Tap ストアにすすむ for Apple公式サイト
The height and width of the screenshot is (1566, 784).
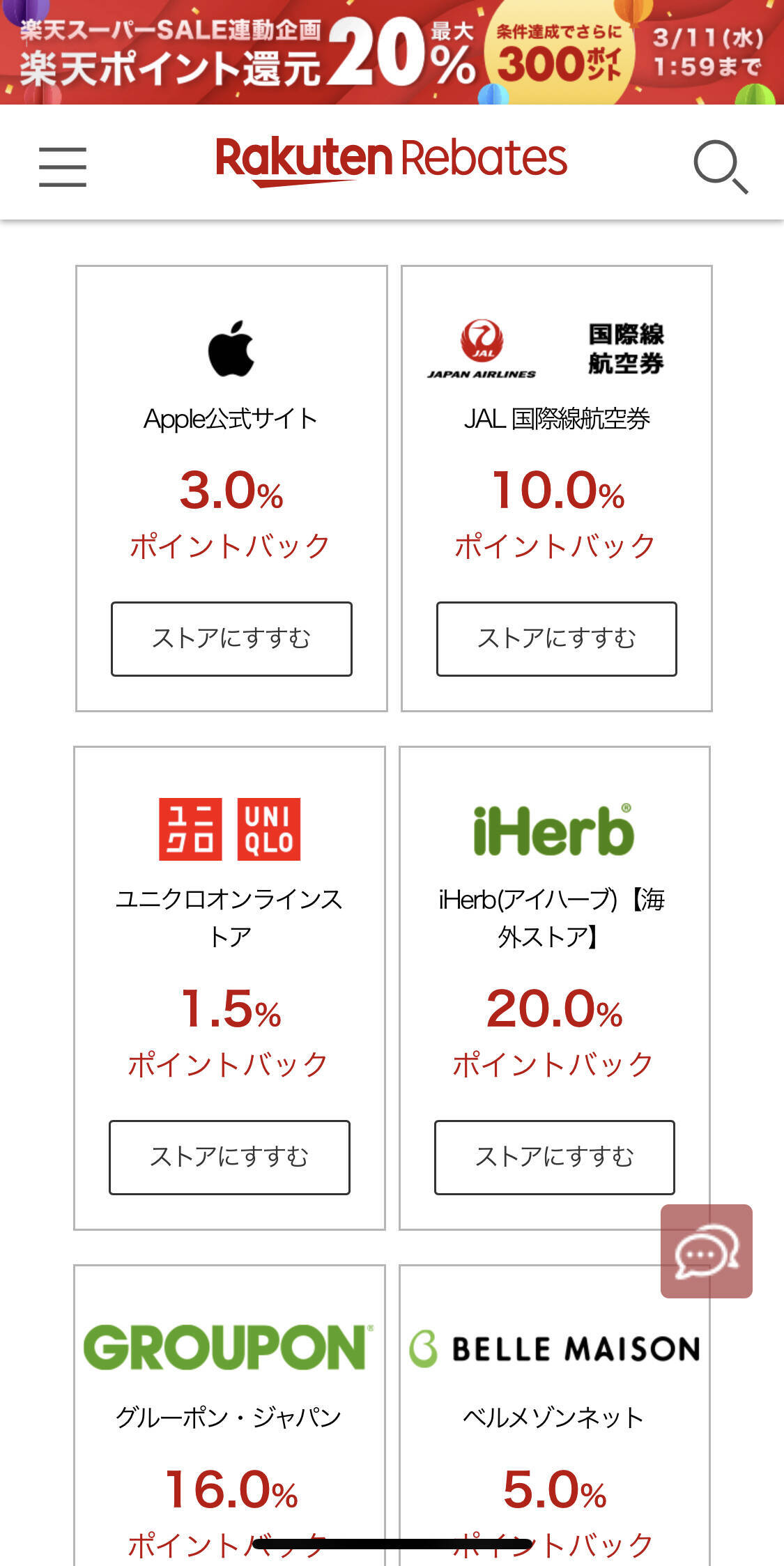(x=231, y=638)
